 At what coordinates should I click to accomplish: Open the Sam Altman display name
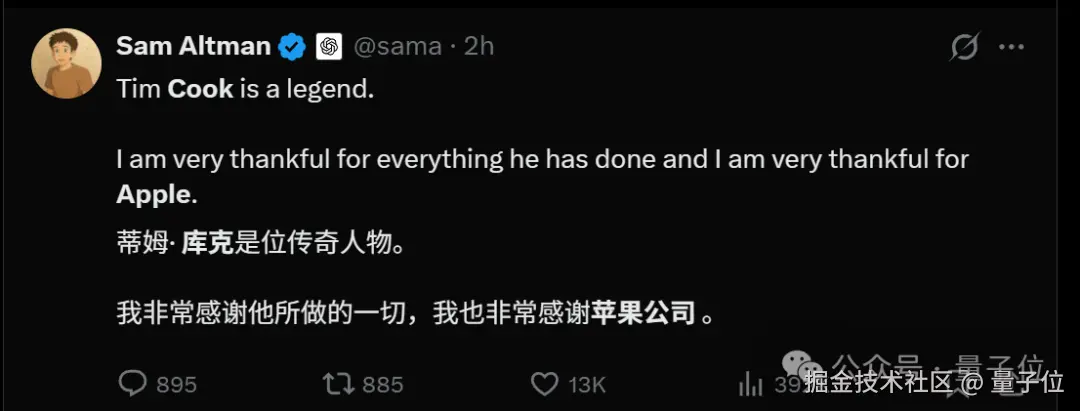[192, 46]
